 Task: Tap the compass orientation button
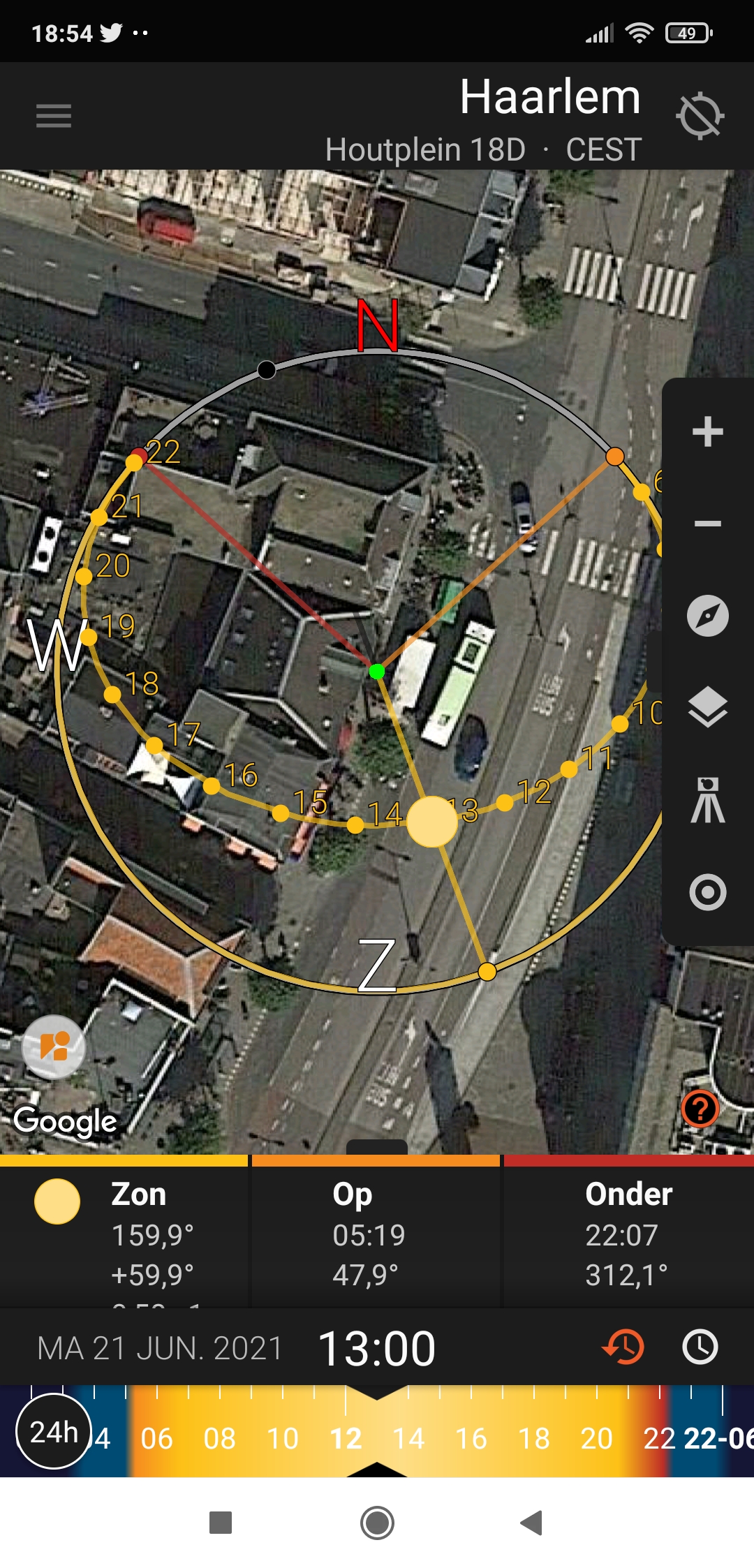click(707, 616)
